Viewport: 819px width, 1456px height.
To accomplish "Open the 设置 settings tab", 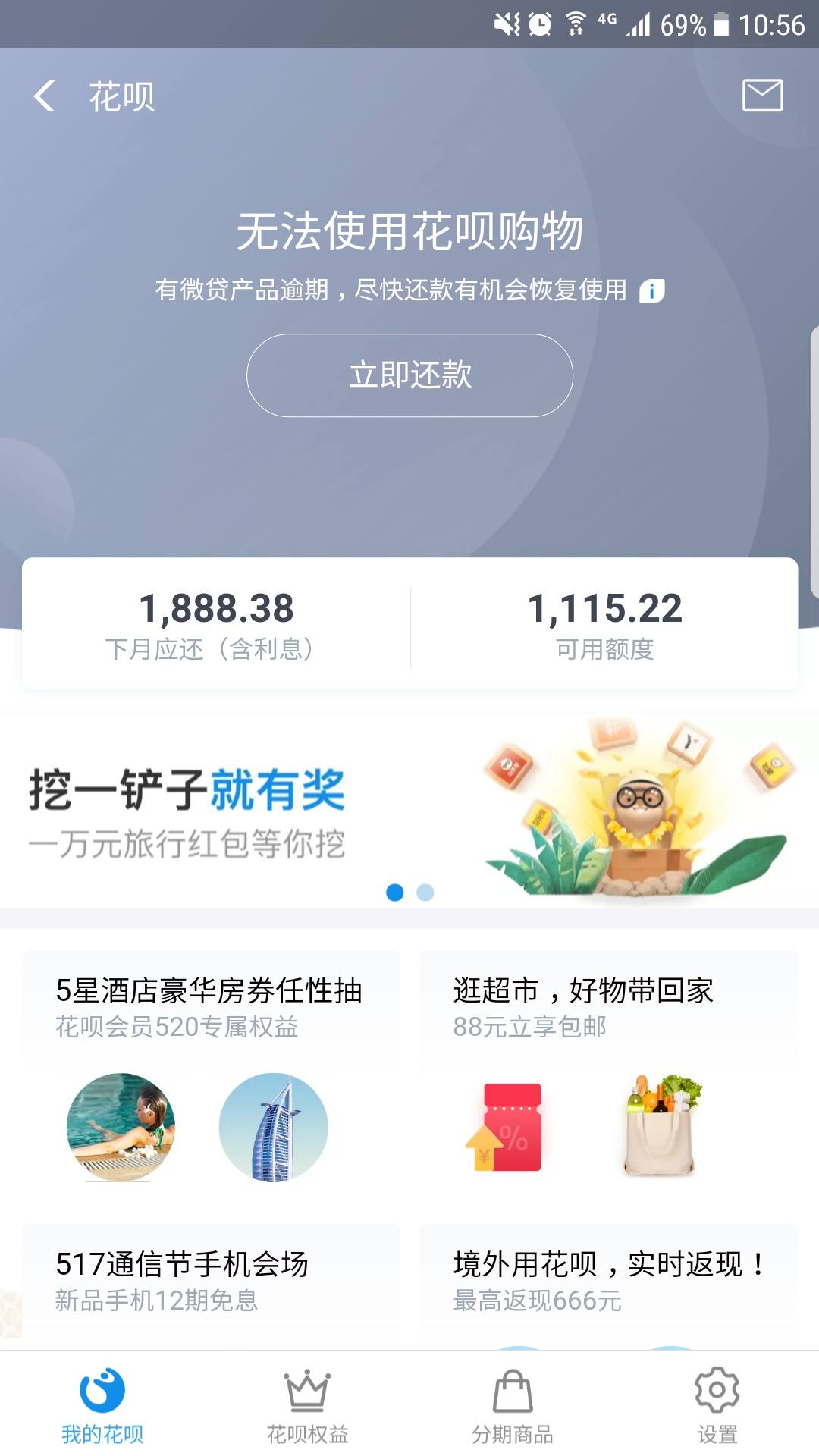I will coord(717,1407).
